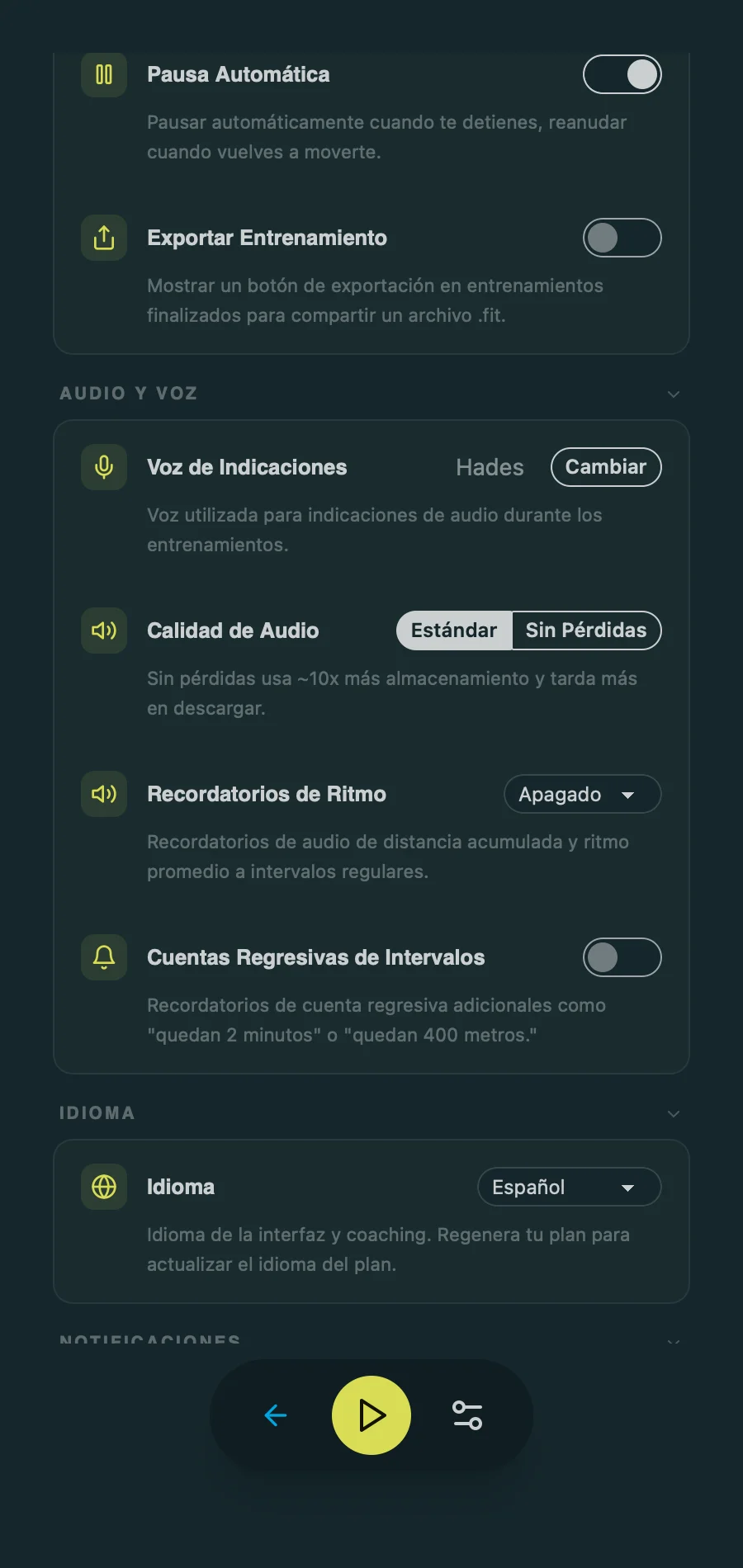Select the Sin Pérdidas audio quality option
The image size is (743, 1568).
(x=586, y=630)
